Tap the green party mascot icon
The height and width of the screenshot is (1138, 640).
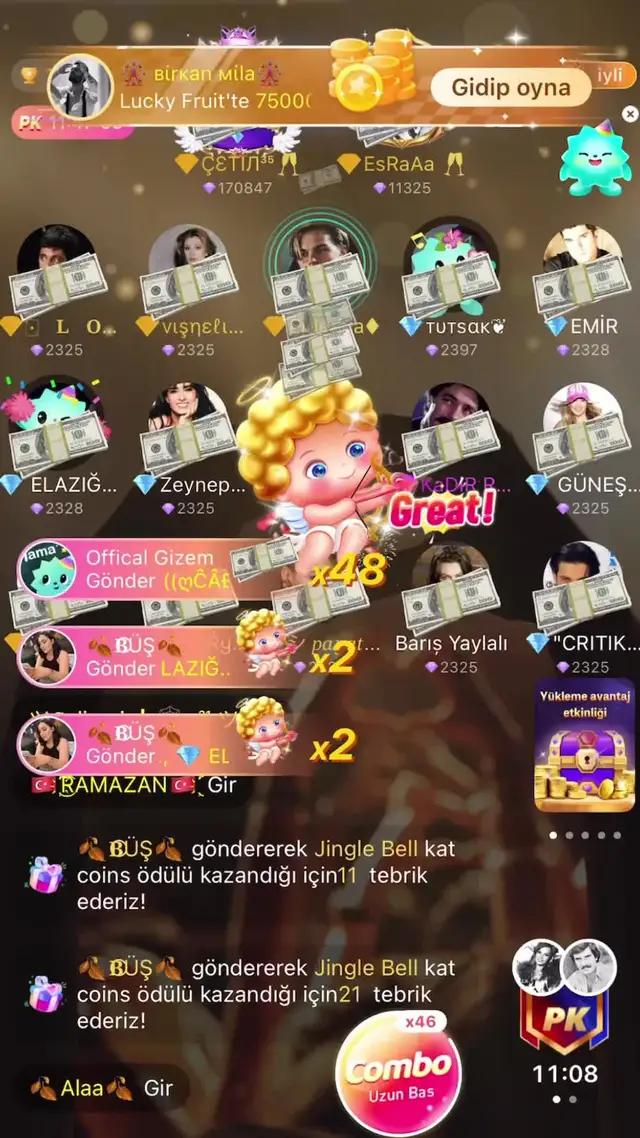[594, 160]
